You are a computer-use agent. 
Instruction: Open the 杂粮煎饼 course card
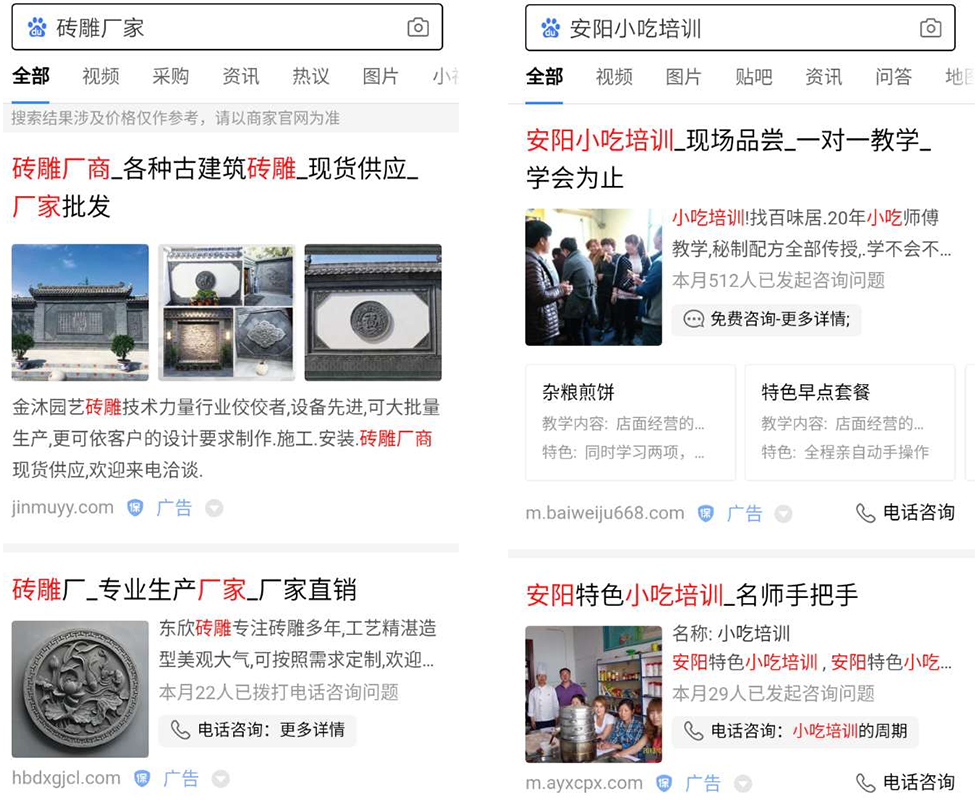coord(630,422)
